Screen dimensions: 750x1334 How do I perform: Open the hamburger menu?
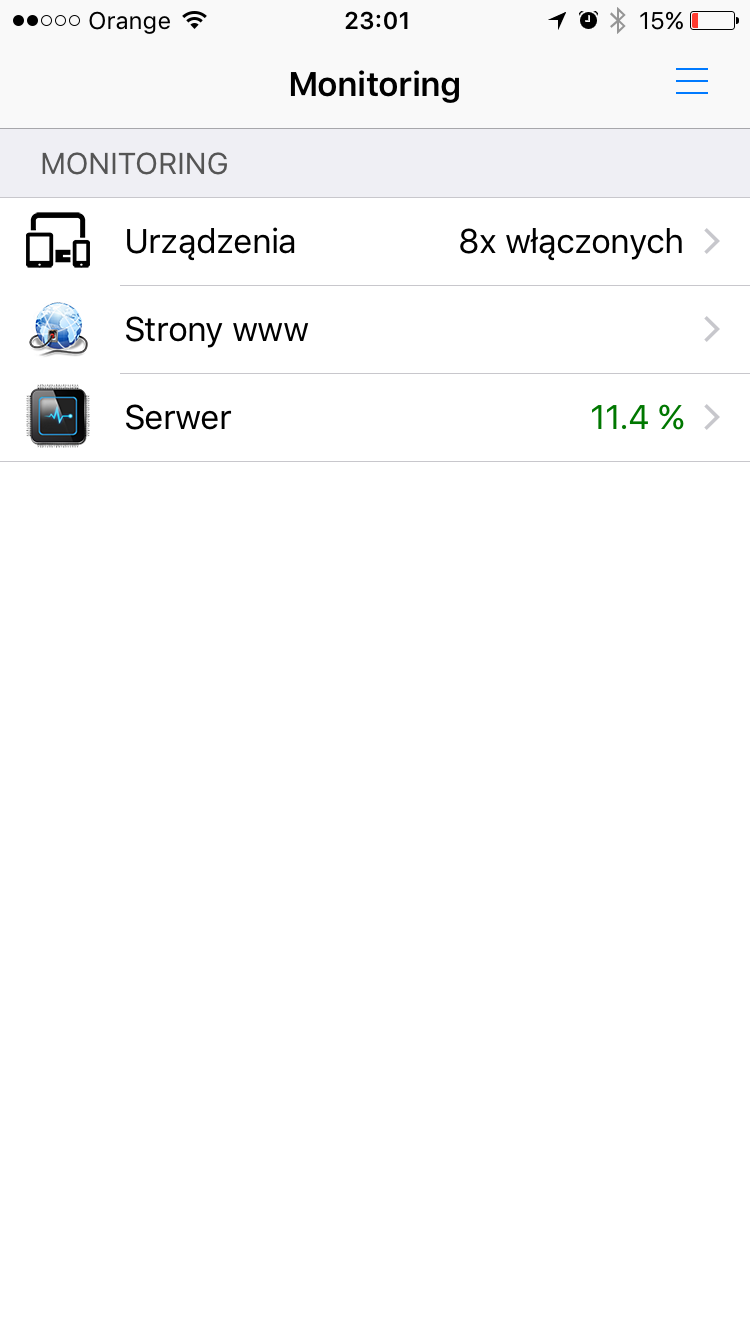[692, 82]
